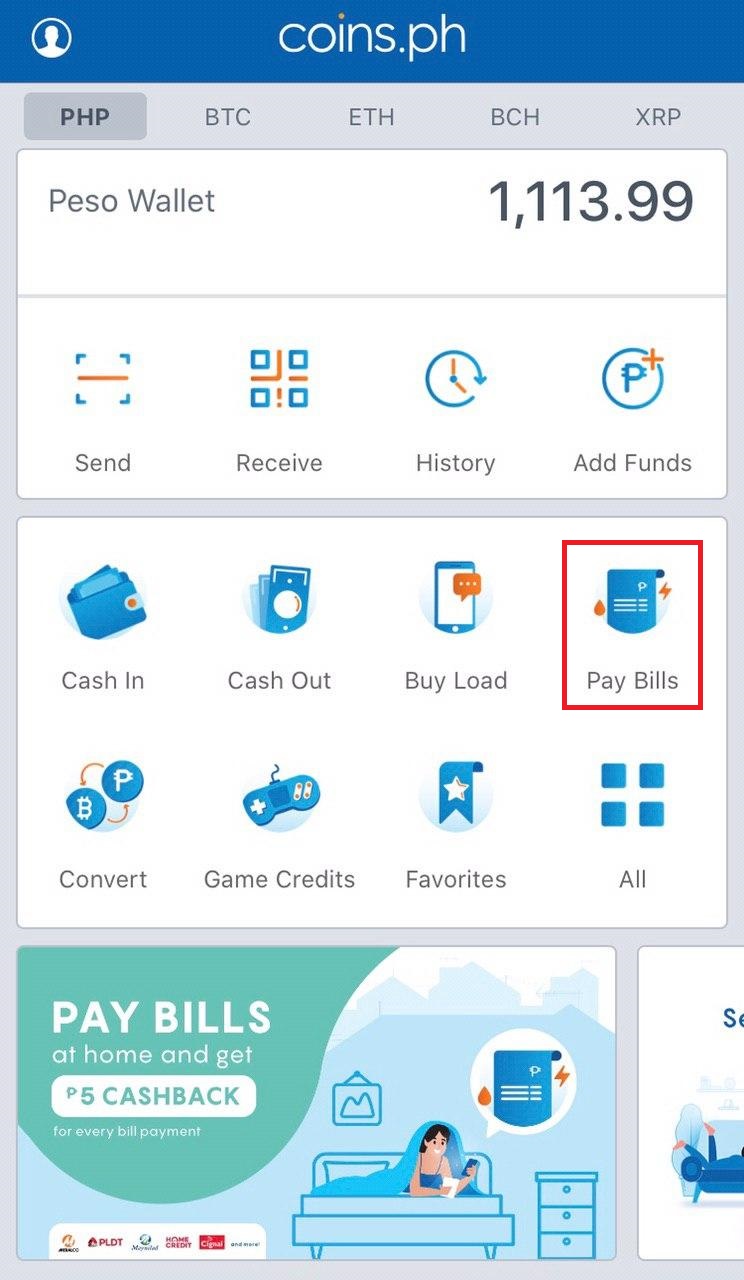Switch to the BTC wallet tab
744x1280 pixels.
click(x=228, y=117)
